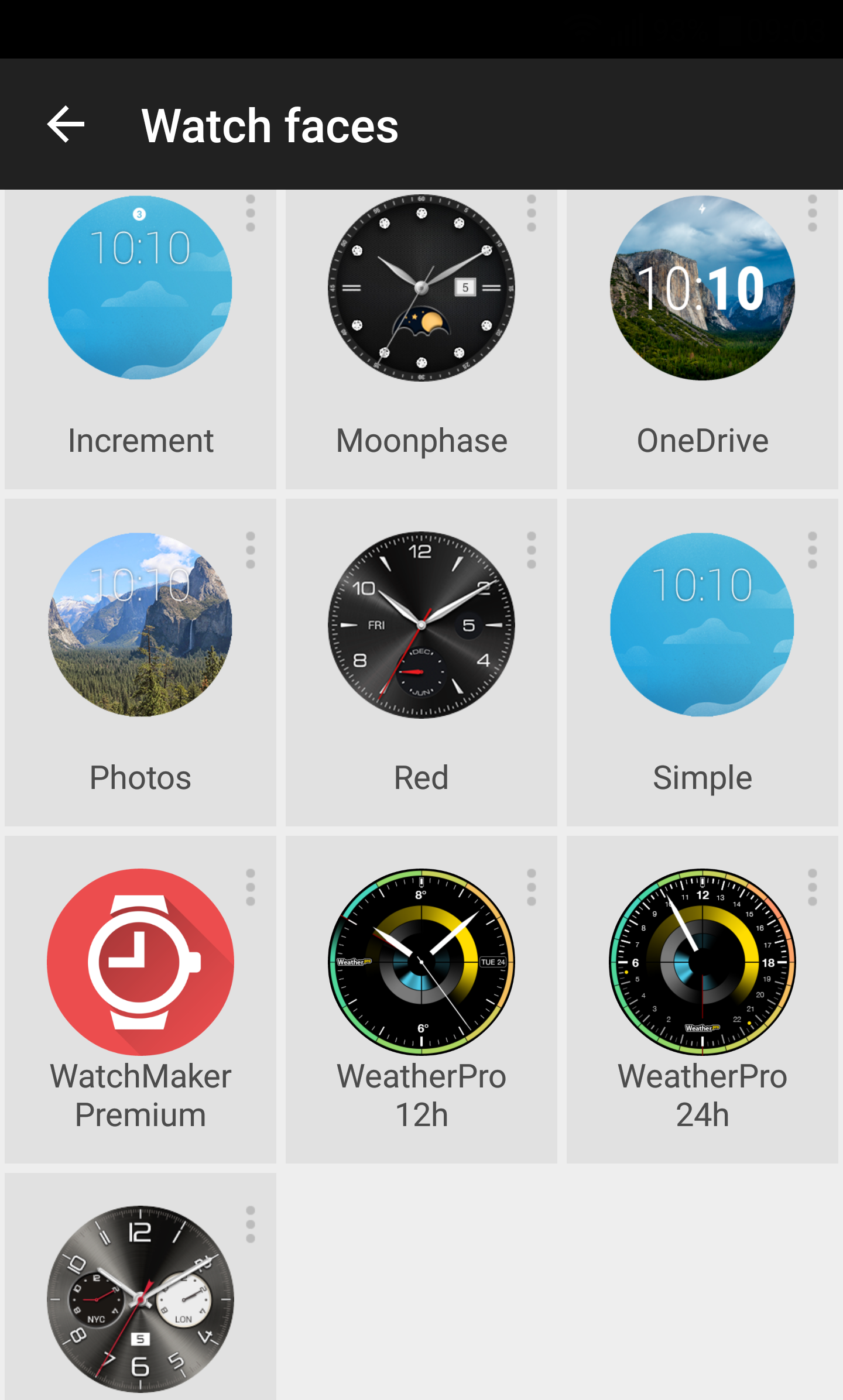This screenshot has width=843, height=1400.
Task: Open WatchMaker Premium's three-dot menu
Action: click(251, 887)
